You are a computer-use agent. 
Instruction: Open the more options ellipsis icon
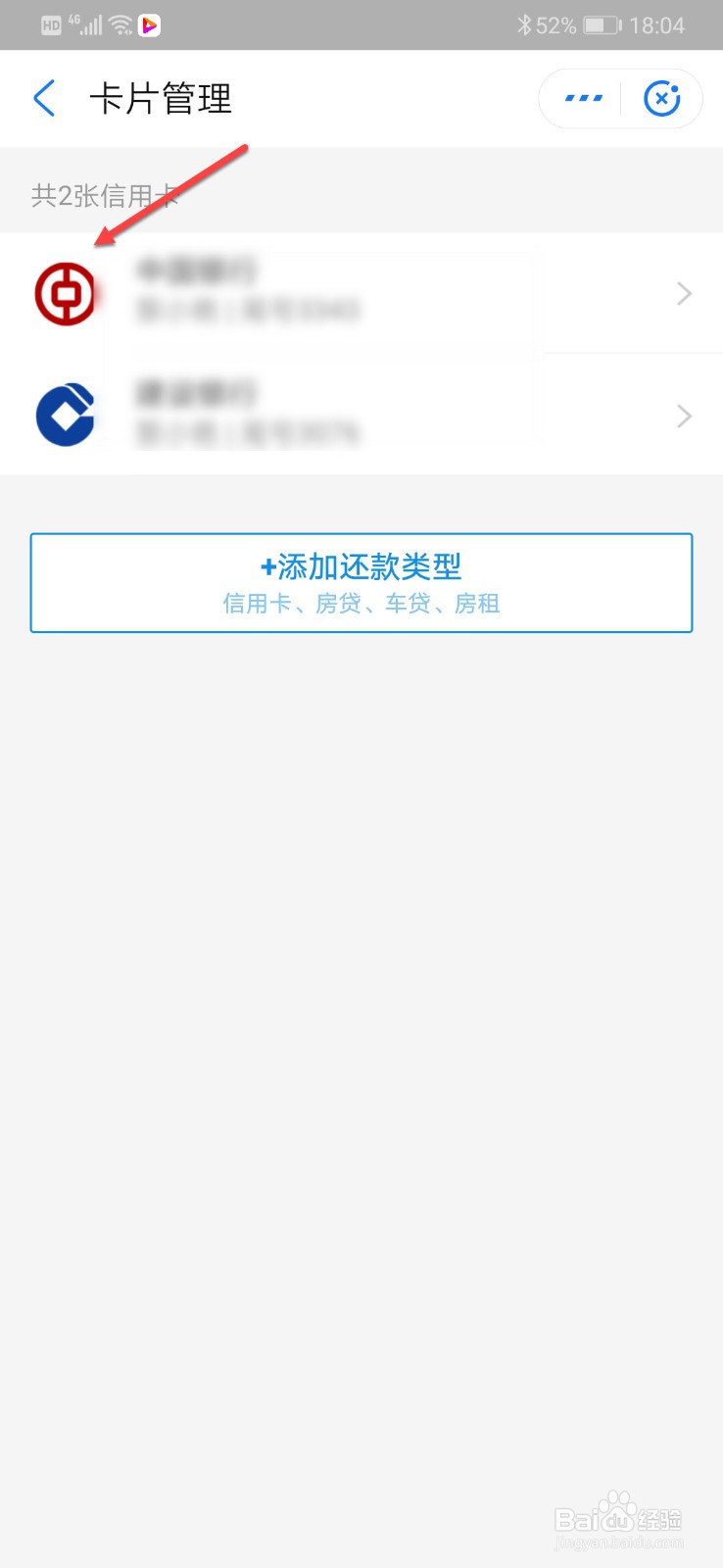(x=581, y=98)
